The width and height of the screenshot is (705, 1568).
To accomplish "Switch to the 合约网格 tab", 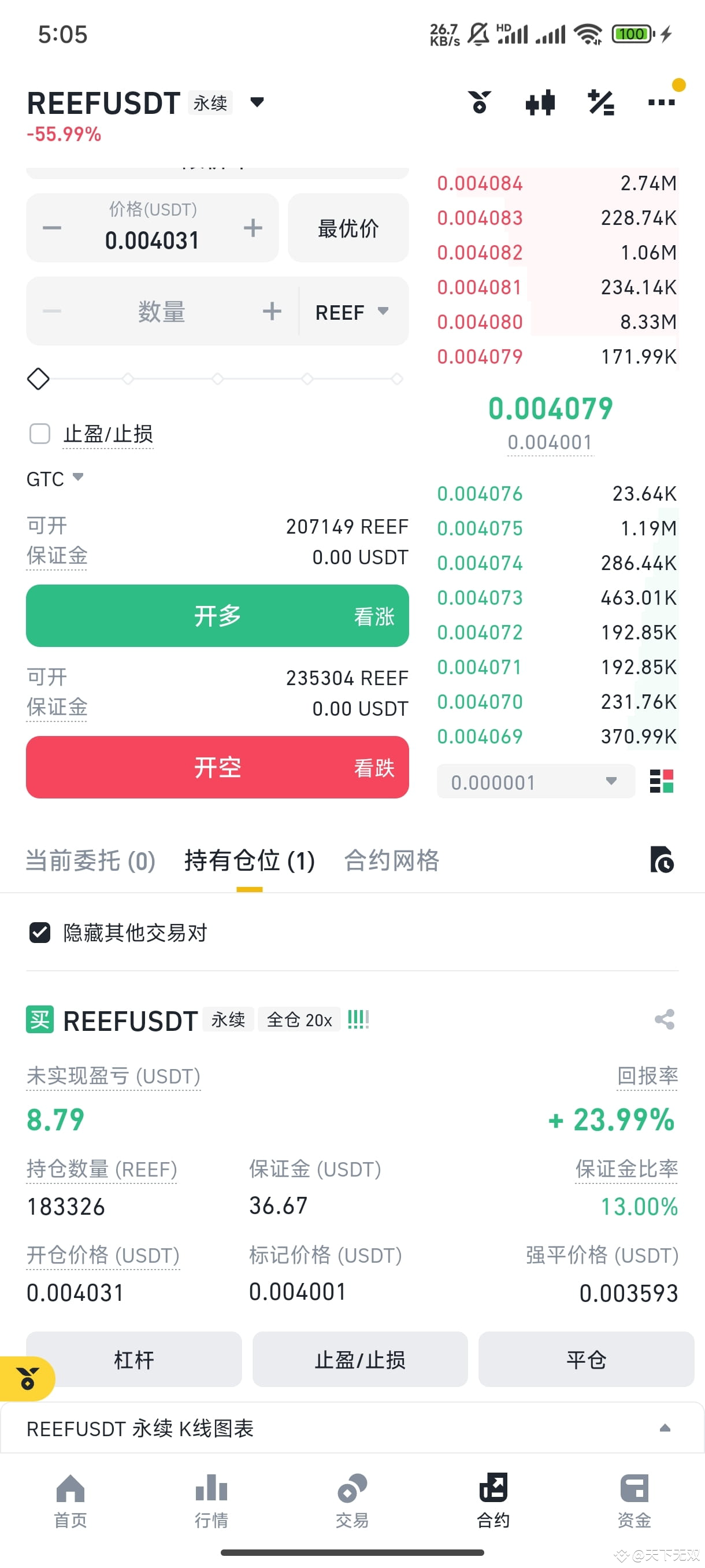I will [391, 861].
